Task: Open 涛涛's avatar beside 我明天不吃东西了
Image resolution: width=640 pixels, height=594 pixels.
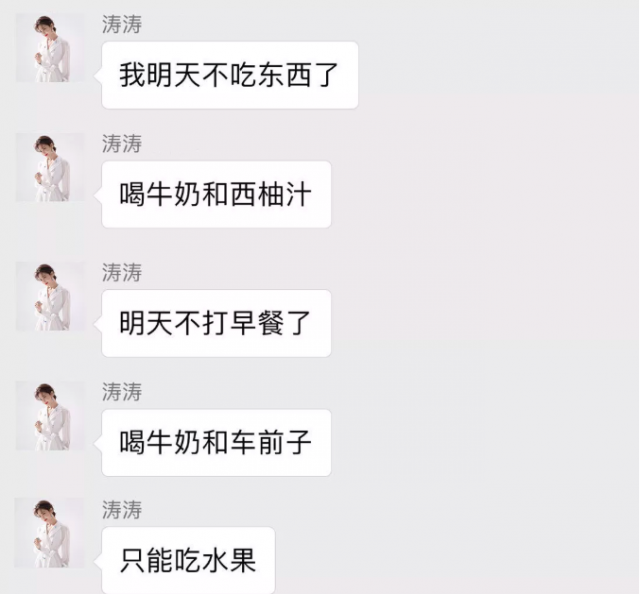Action: click(x=50, y=48)
